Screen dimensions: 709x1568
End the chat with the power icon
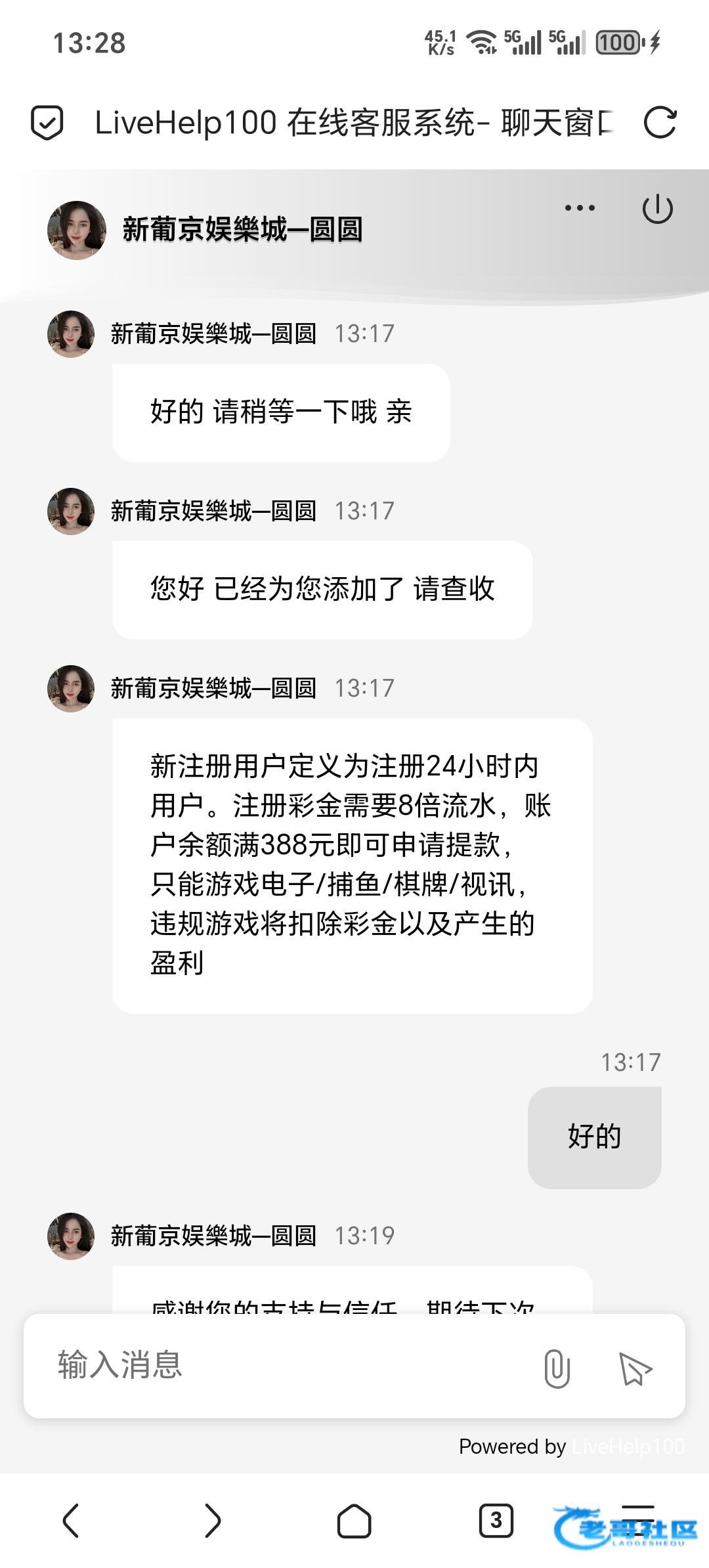(657, 209)
